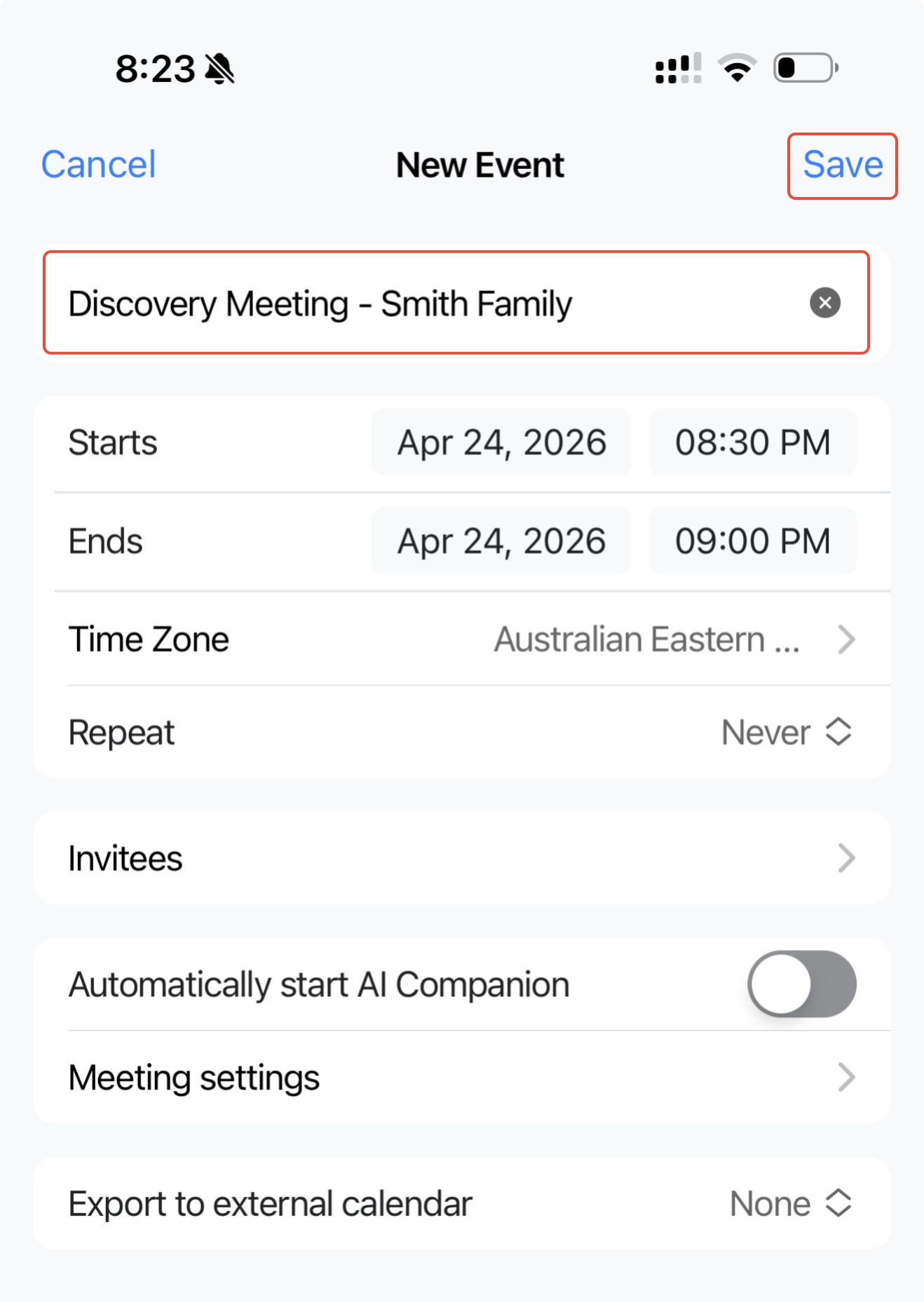Edit the Discovery Meeting title field
The width and height of the screenshot is (924, 1302).
[421, 304]
